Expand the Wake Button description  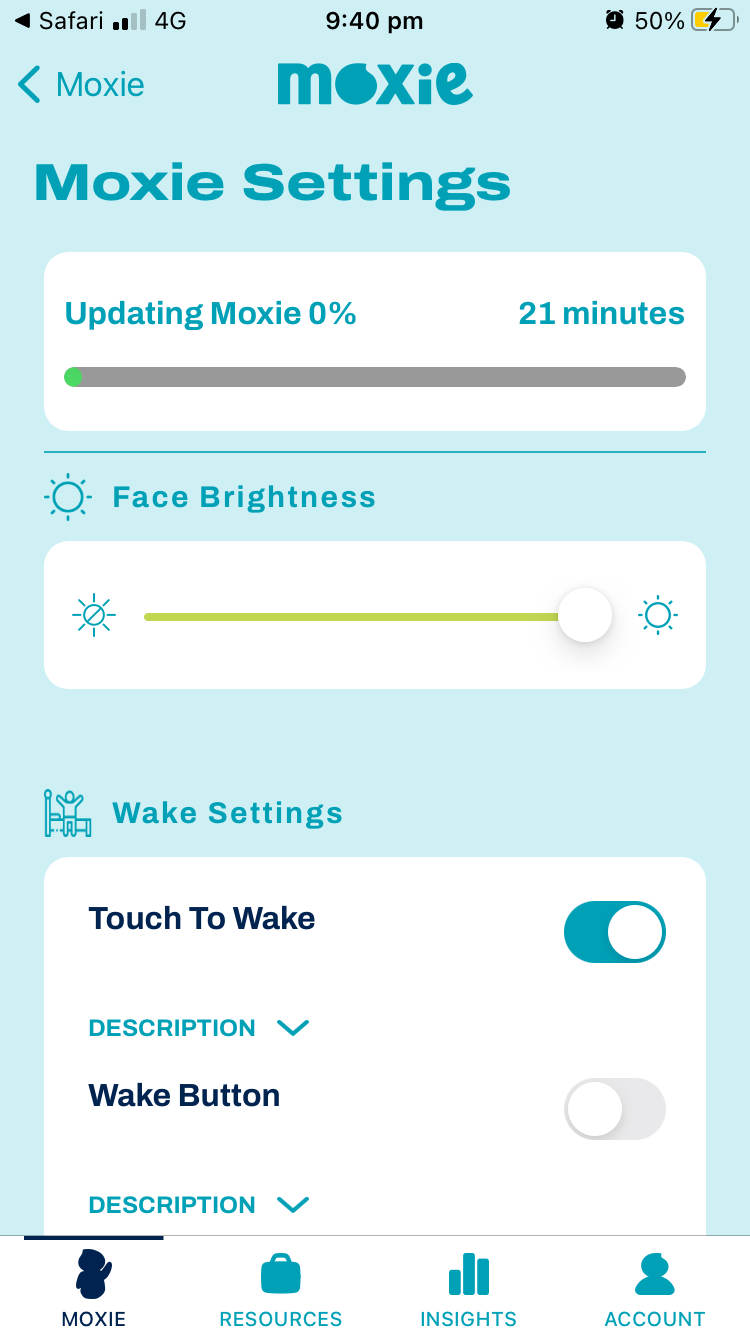pos(199,1205)
